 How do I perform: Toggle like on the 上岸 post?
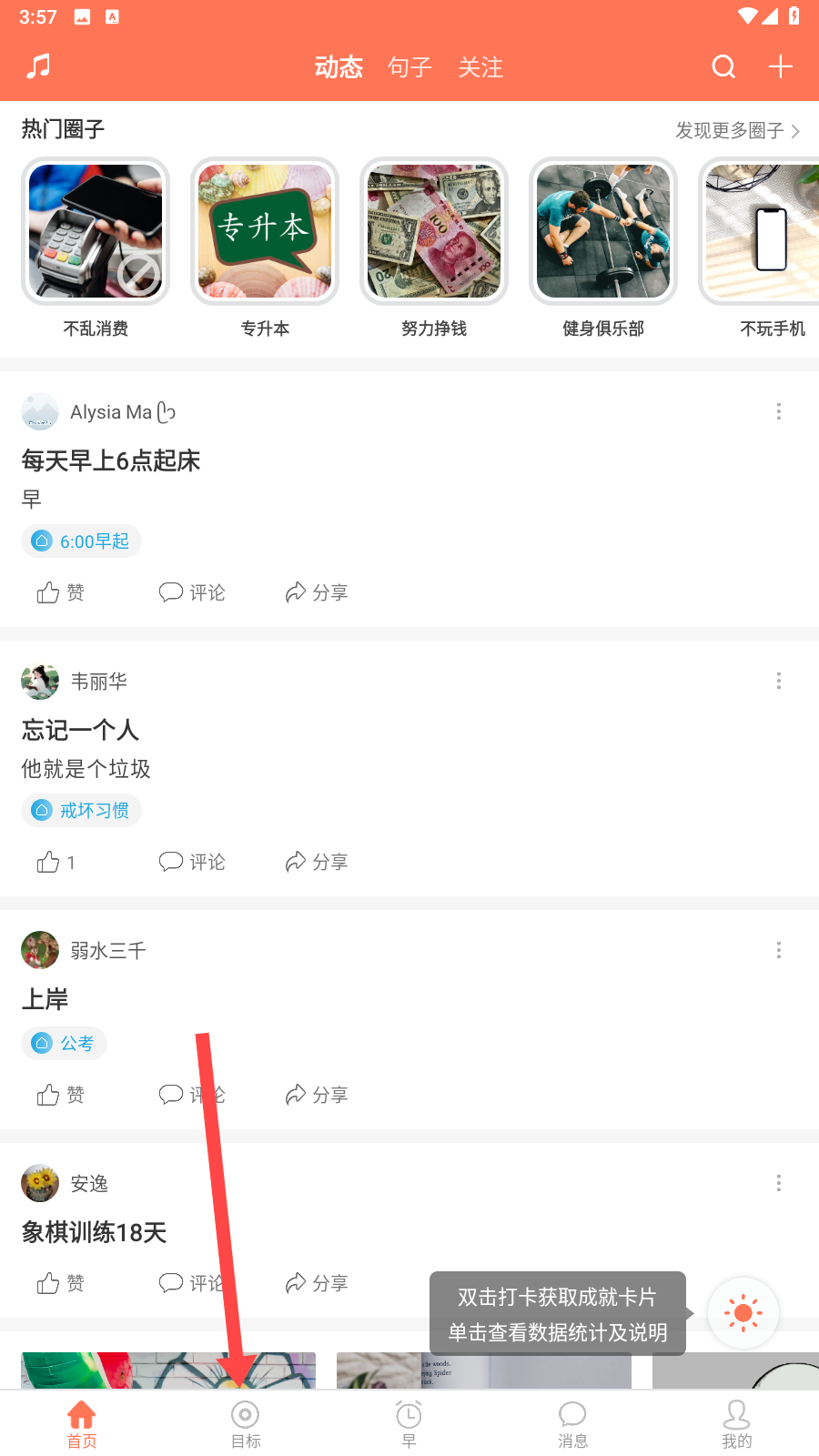[60, 1095]
